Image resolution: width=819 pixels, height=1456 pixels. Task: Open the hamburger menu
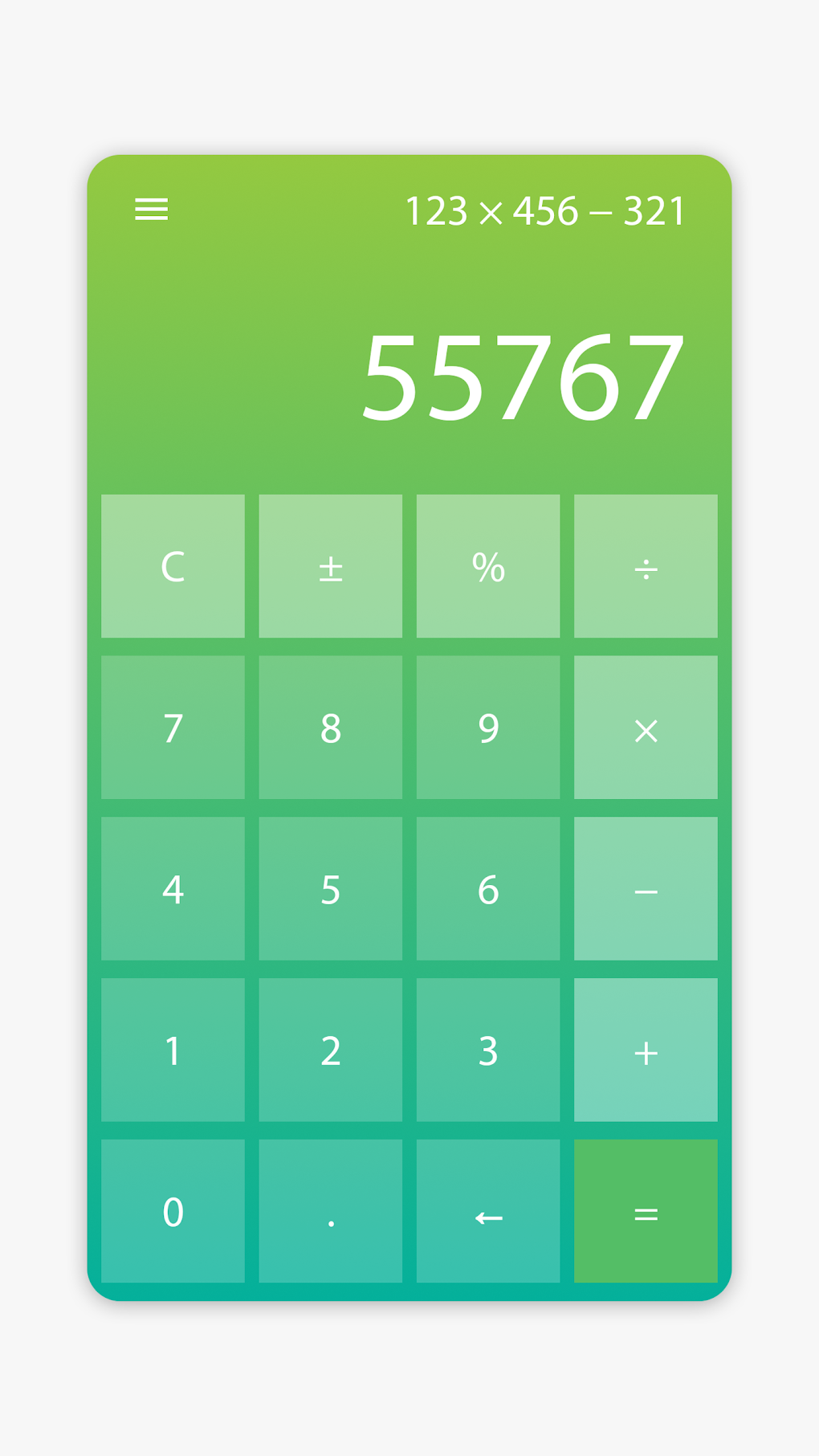click(x=151, y=210)
